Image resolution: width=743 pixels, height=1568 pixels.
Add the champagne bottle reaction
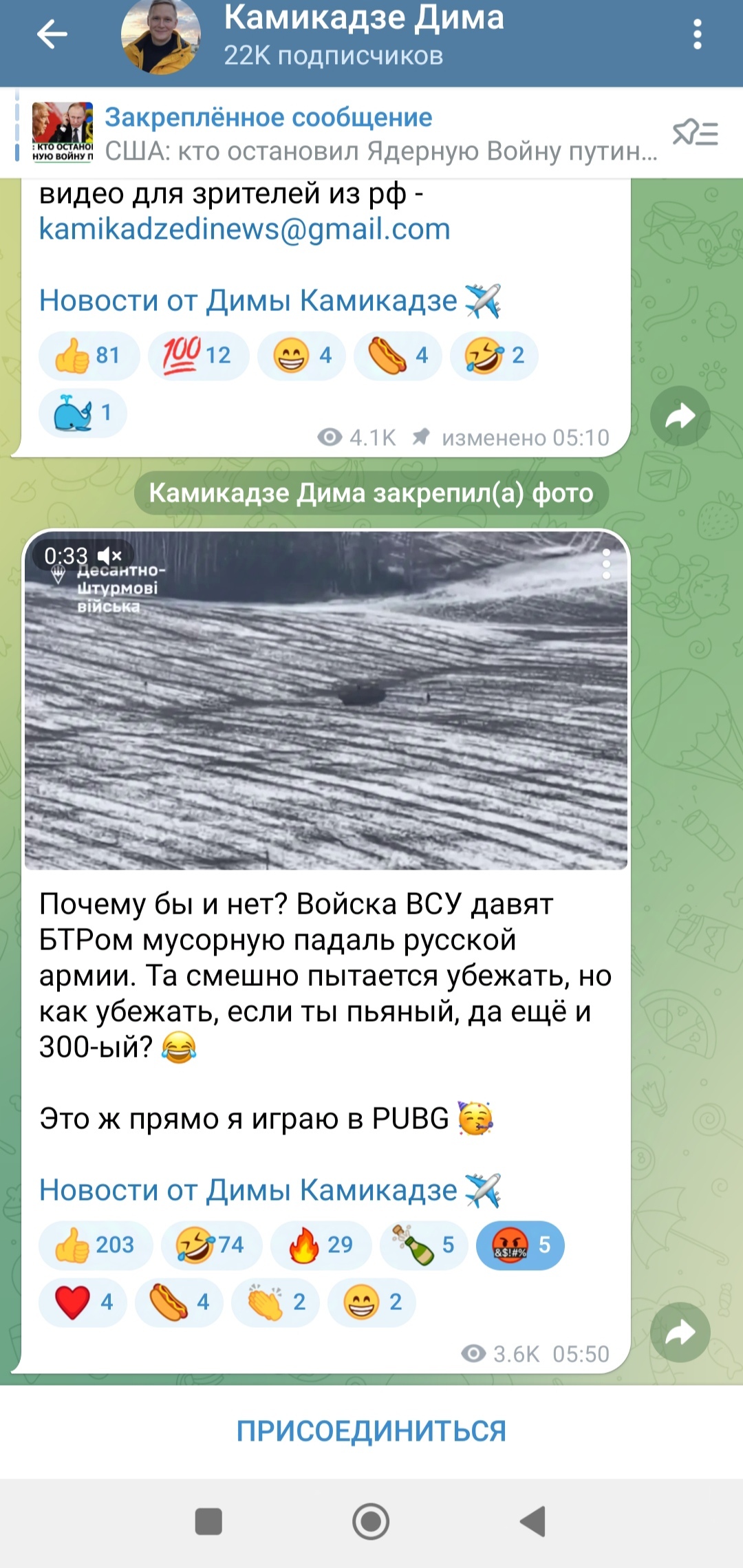click(423, 1245)
